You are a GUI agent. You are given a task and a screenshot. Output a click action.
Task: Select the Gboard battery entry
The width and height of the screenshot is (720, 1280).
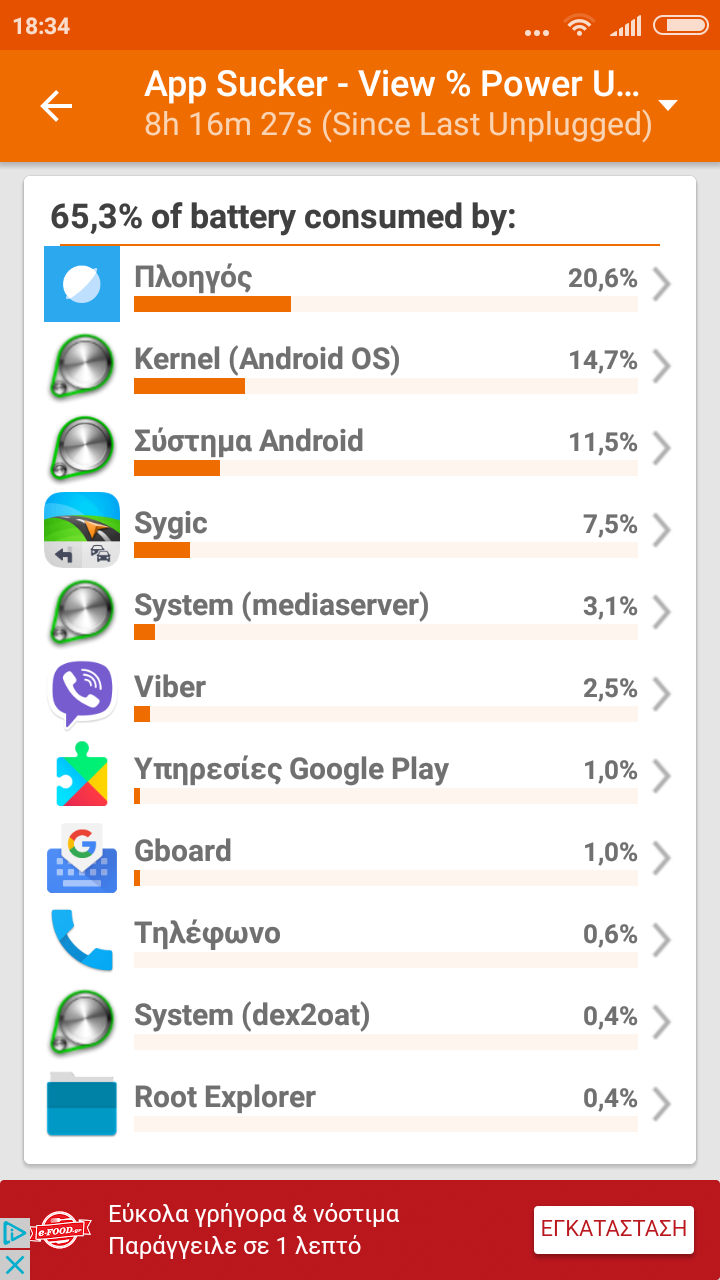point(360,859)
